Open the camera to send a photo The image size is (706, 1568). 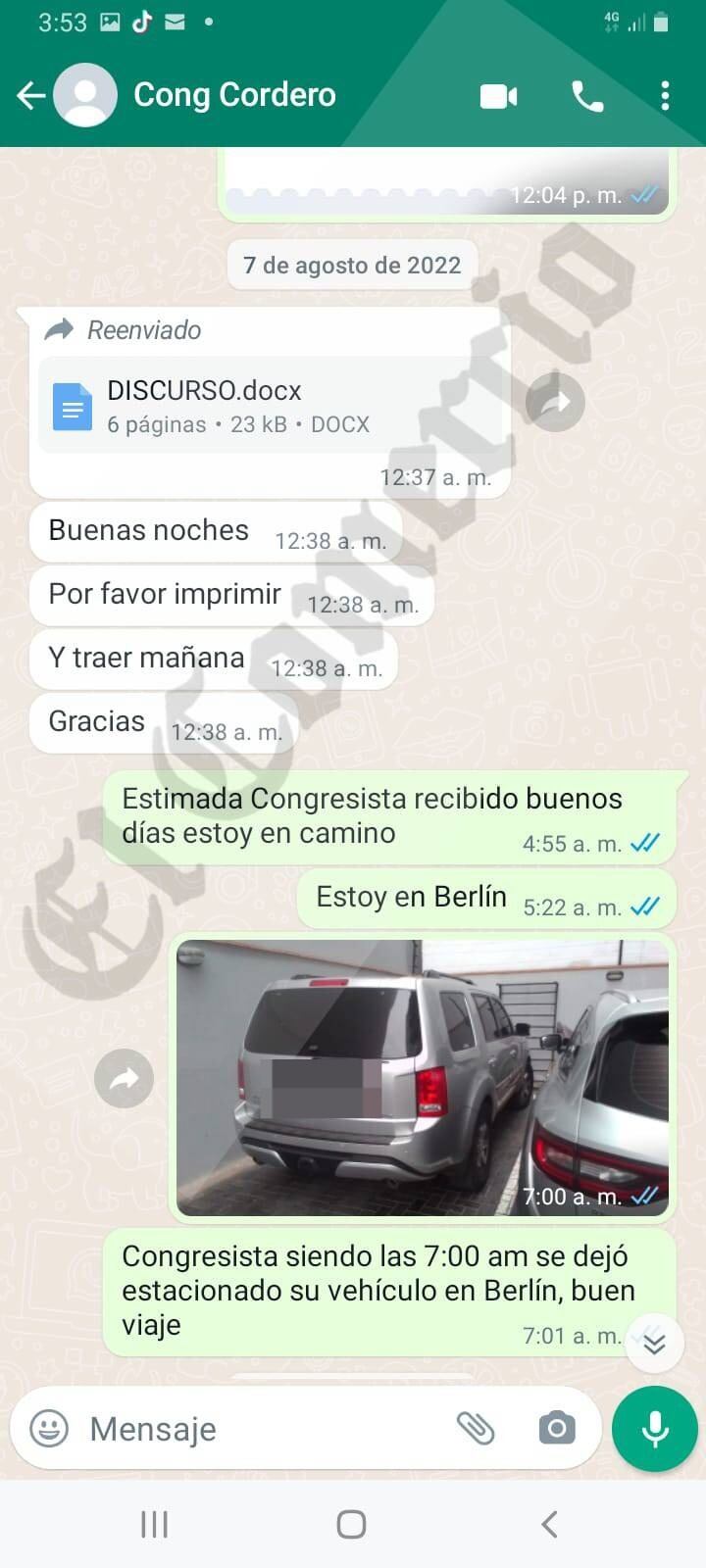pyautogui.click(x=557, y=1428)
